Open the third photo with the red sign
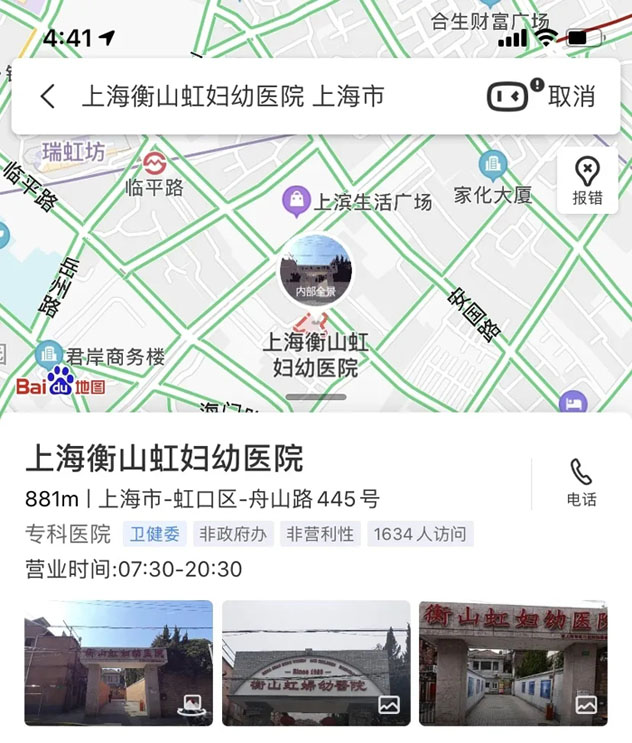 tap(513, 661)
